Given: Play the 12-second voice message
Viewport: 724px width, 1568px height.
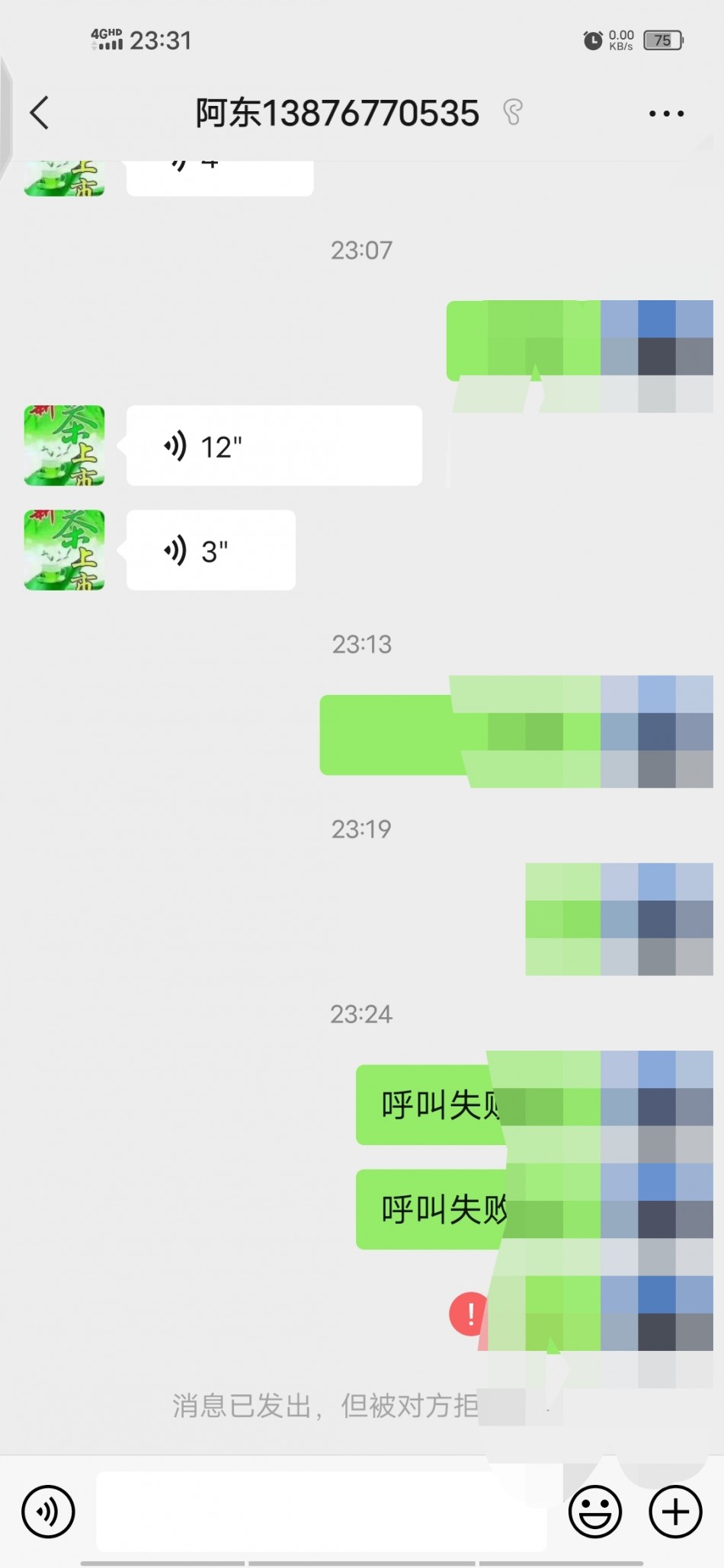Looking at the screenshot, I should tap(274, 446).
